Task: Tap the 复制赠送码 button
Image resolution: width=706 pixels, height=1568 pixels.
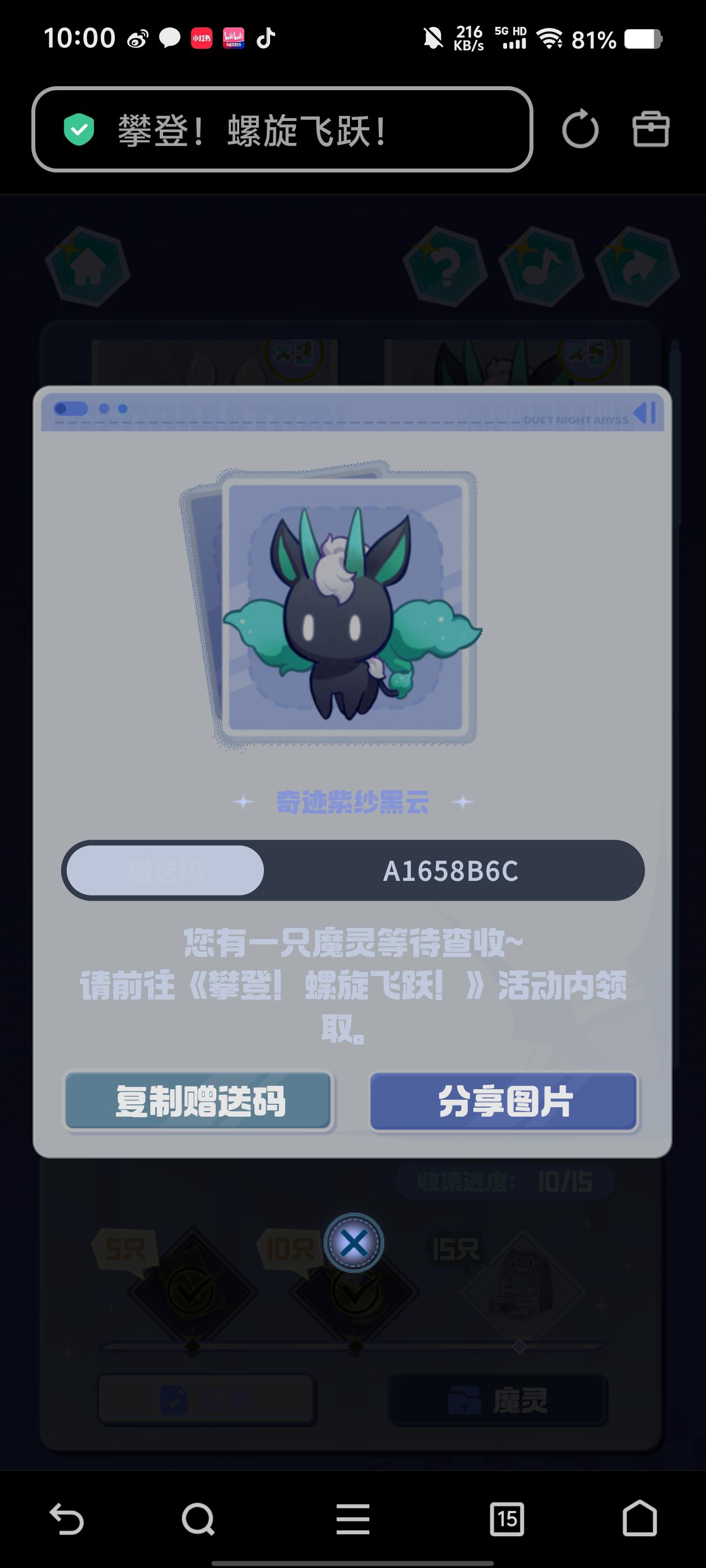Action: click(x=198, y=1102)
